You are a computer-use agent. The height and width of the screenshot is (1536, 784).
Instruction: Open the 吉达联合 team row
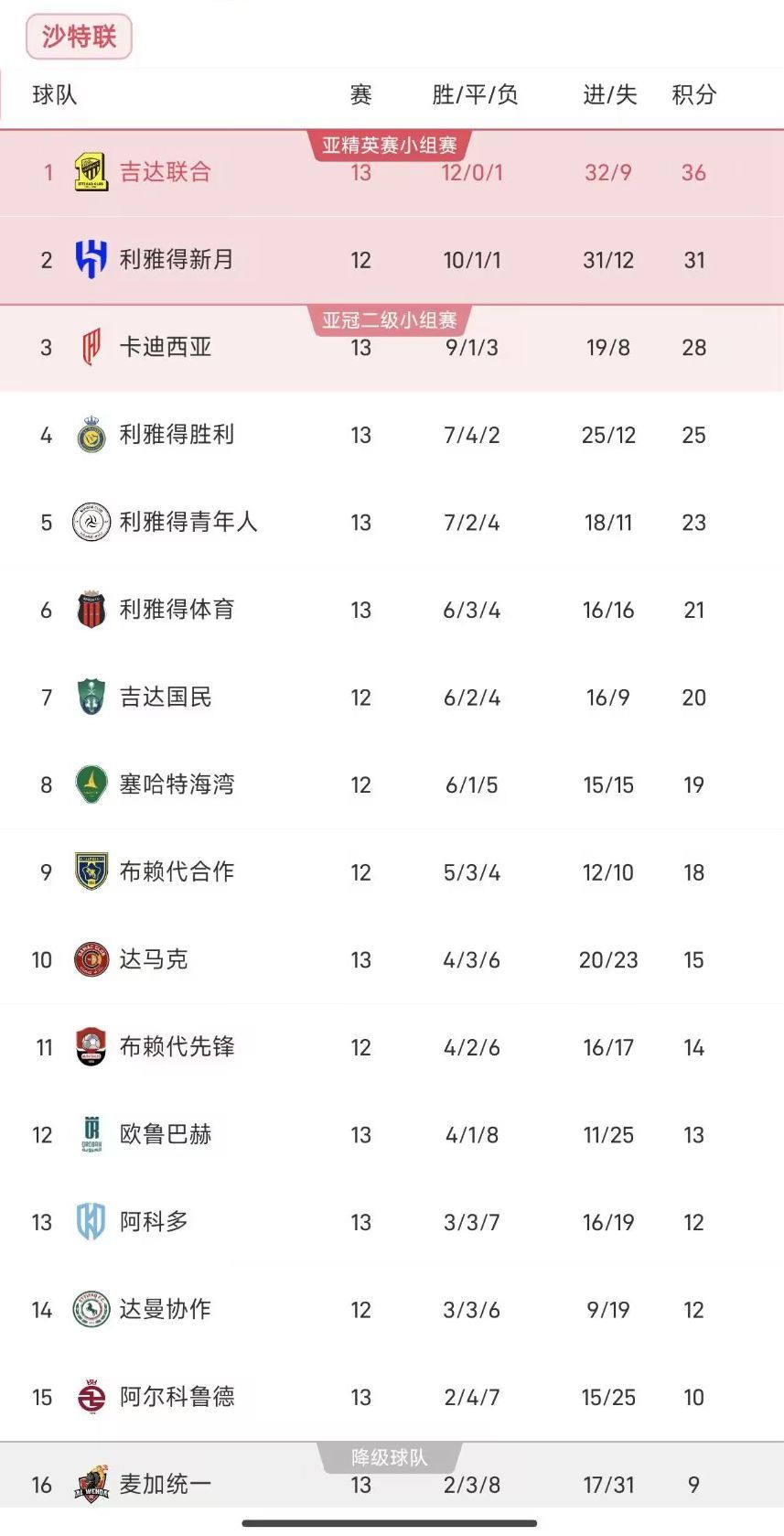(392, 173)
